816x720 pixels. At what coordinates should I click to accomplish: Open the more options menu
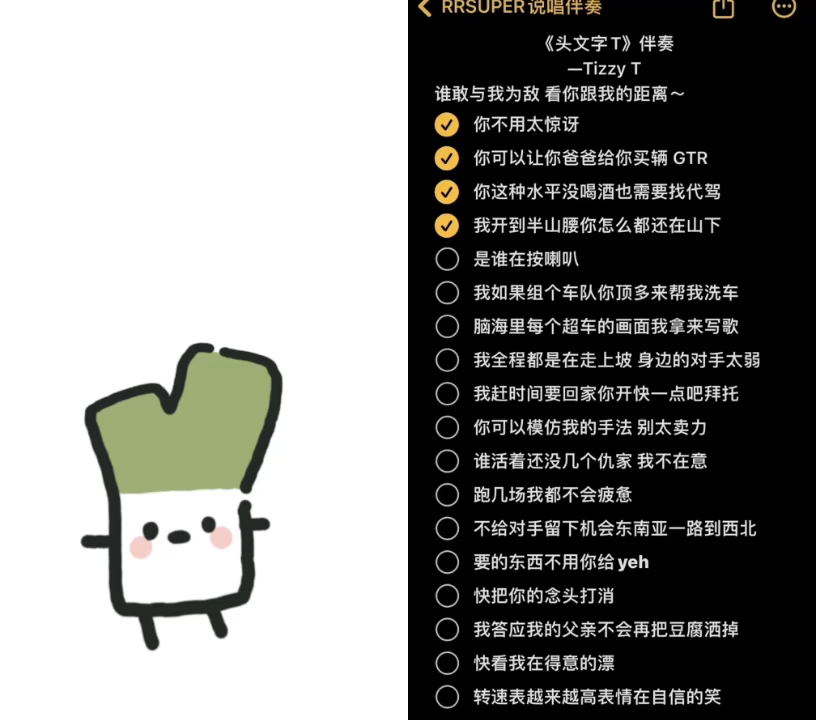pos(785,8)
